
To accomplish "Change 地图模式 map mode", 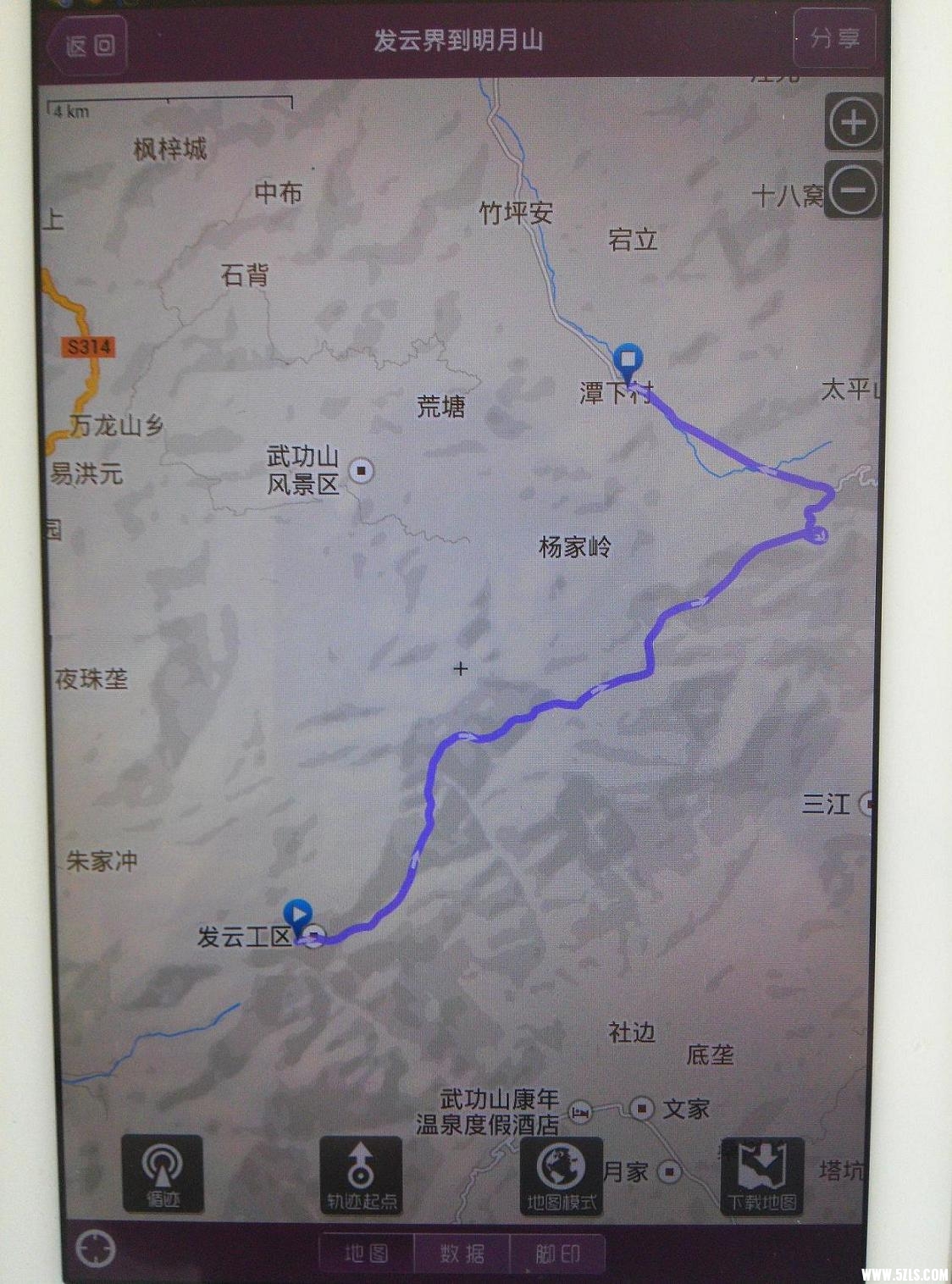I will coord(562,1176).
